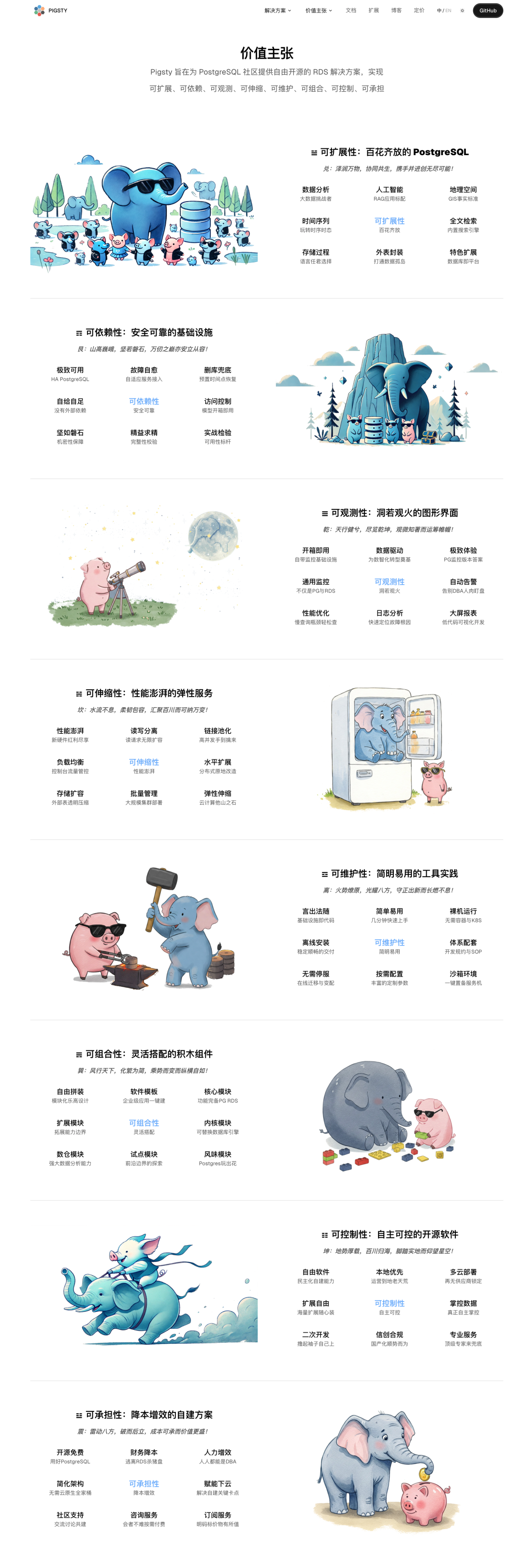
Task: View the 故障自愈 feature card
Action: coord(144,373)
